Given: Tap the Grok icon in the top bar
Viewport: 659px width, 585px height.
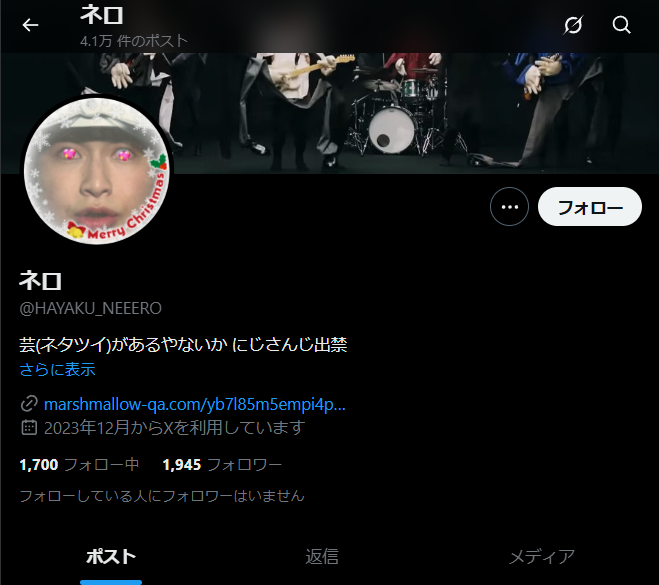Looking at the screenshot, I should pyautogui.click(x=573, y=25).
